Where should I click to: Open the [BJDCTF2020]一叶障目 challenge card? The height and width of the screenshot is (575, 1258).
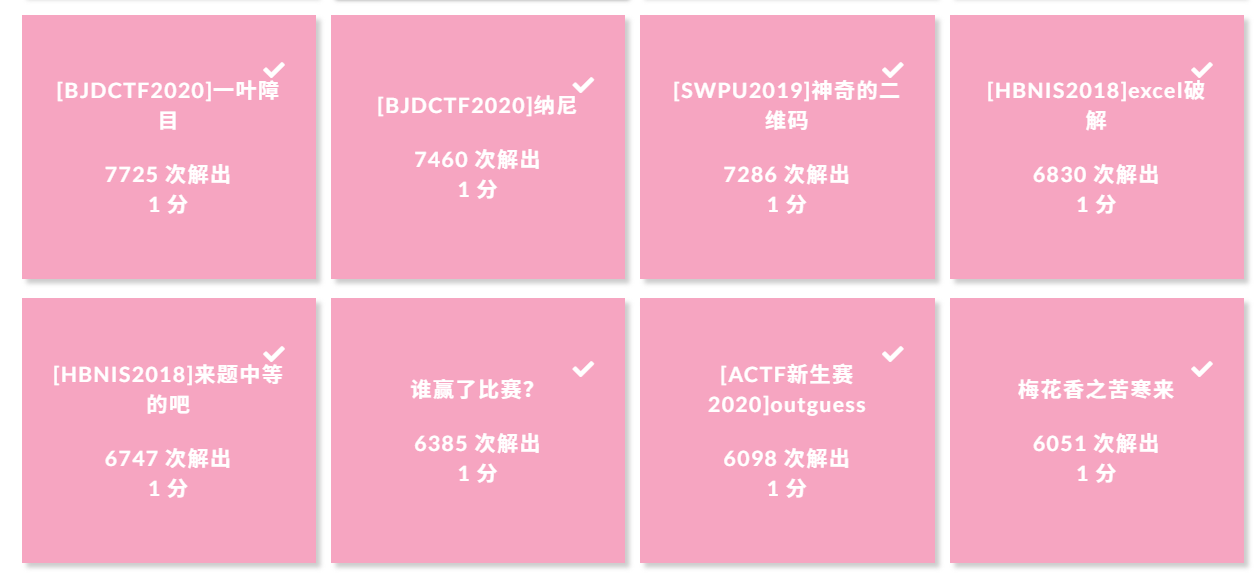pos(168,147)
